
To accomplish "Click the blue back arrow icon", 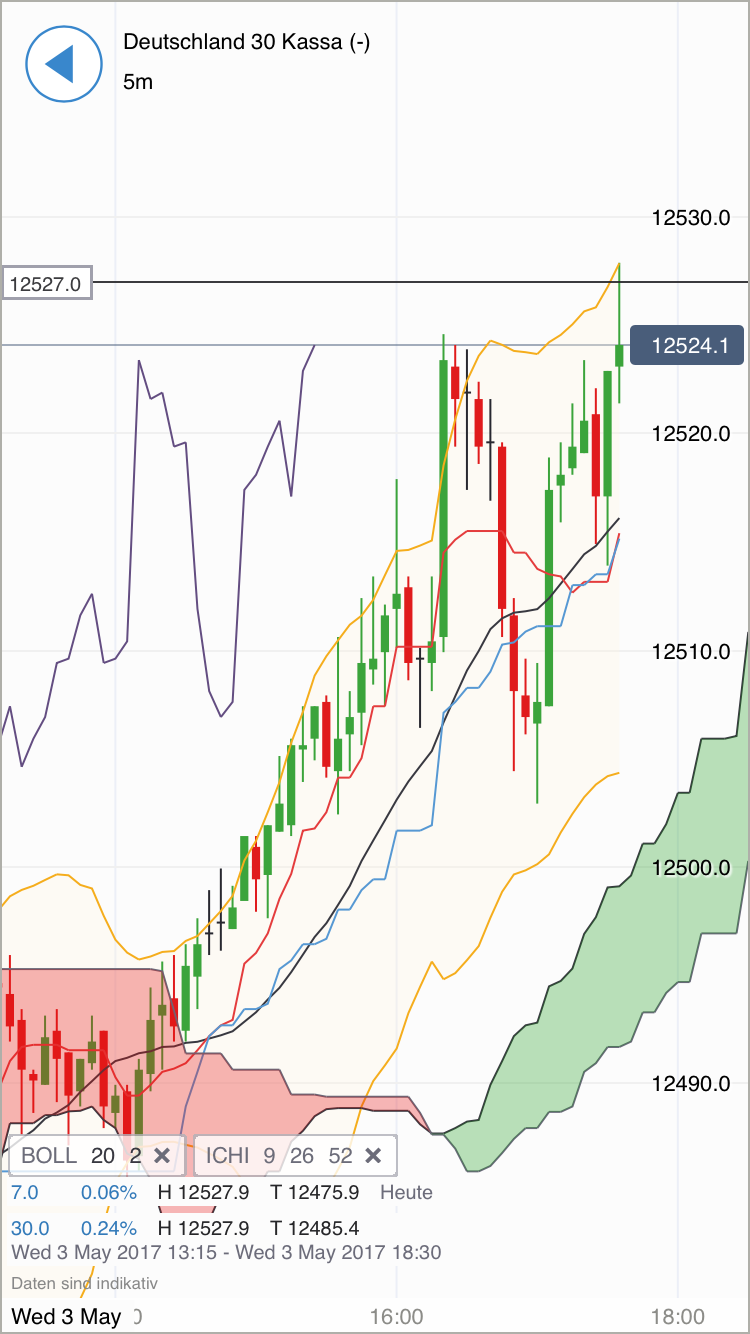I will pyautogui.click(x=64, y=64).
